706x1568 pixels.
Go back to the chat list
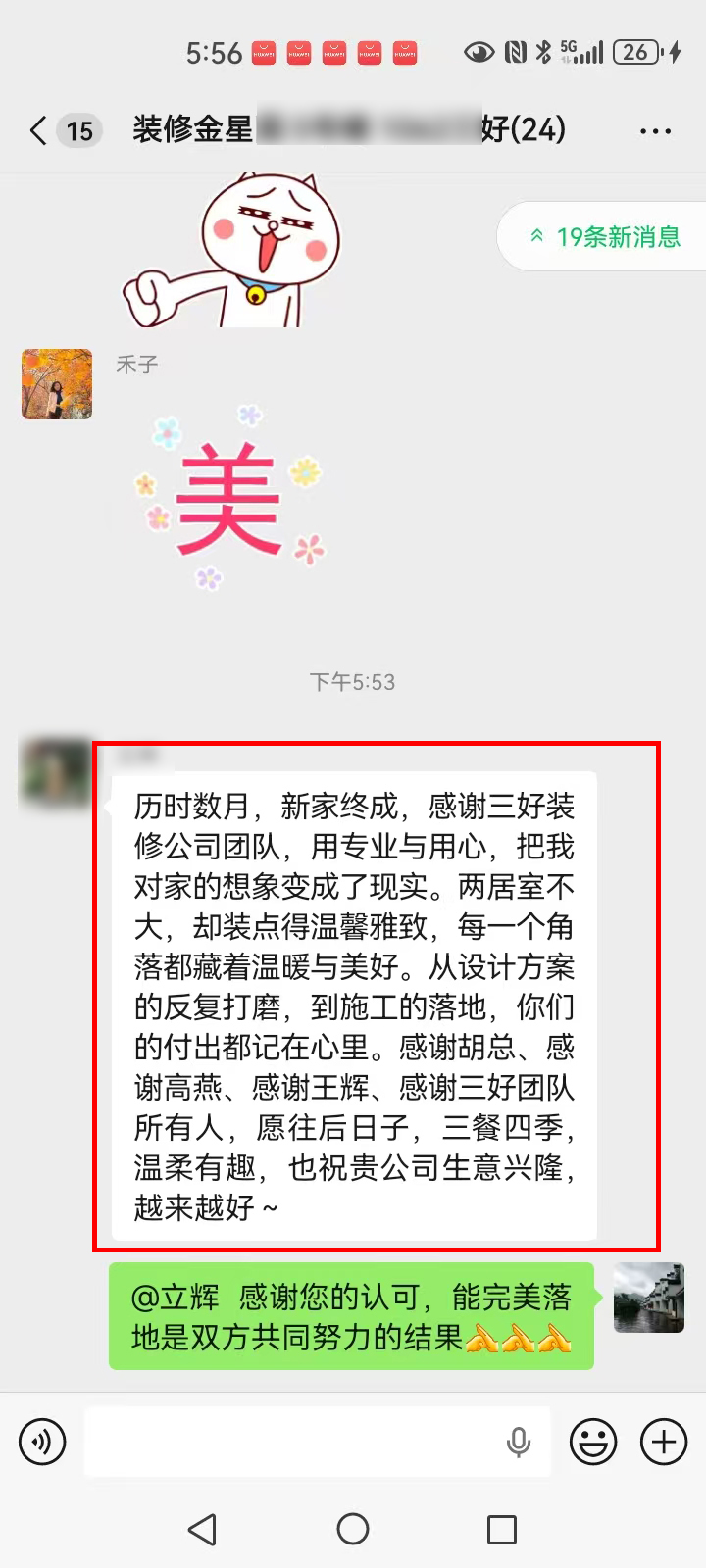tap(39, 130)
